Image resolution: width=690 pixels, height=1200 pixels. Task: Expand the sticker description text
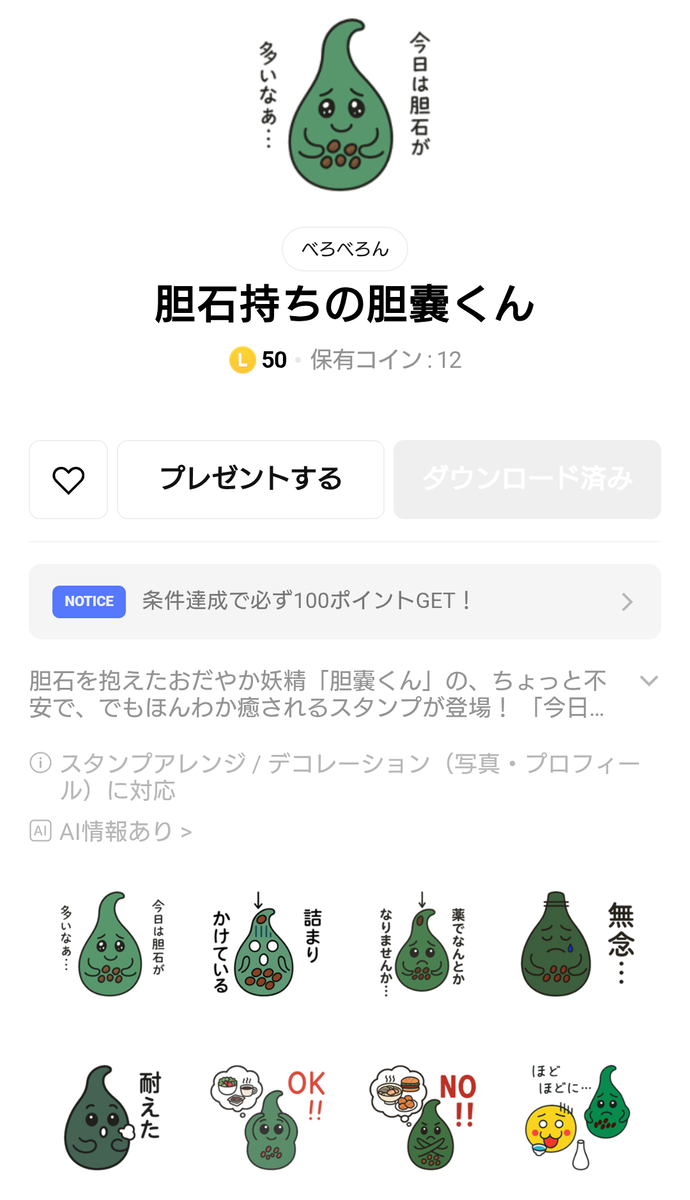coord(649,681)
